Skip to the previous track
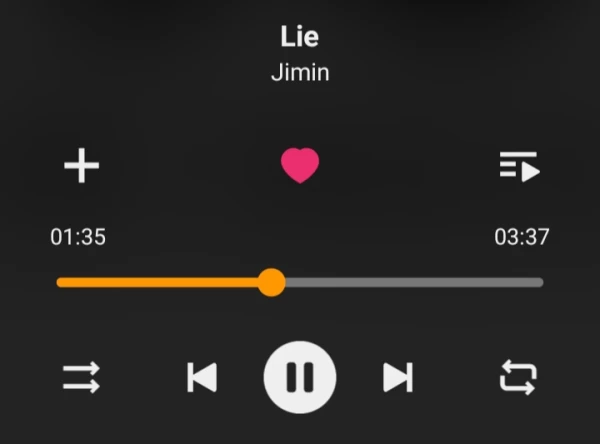This screenshot has height=444, width=600. click(202, 377)
